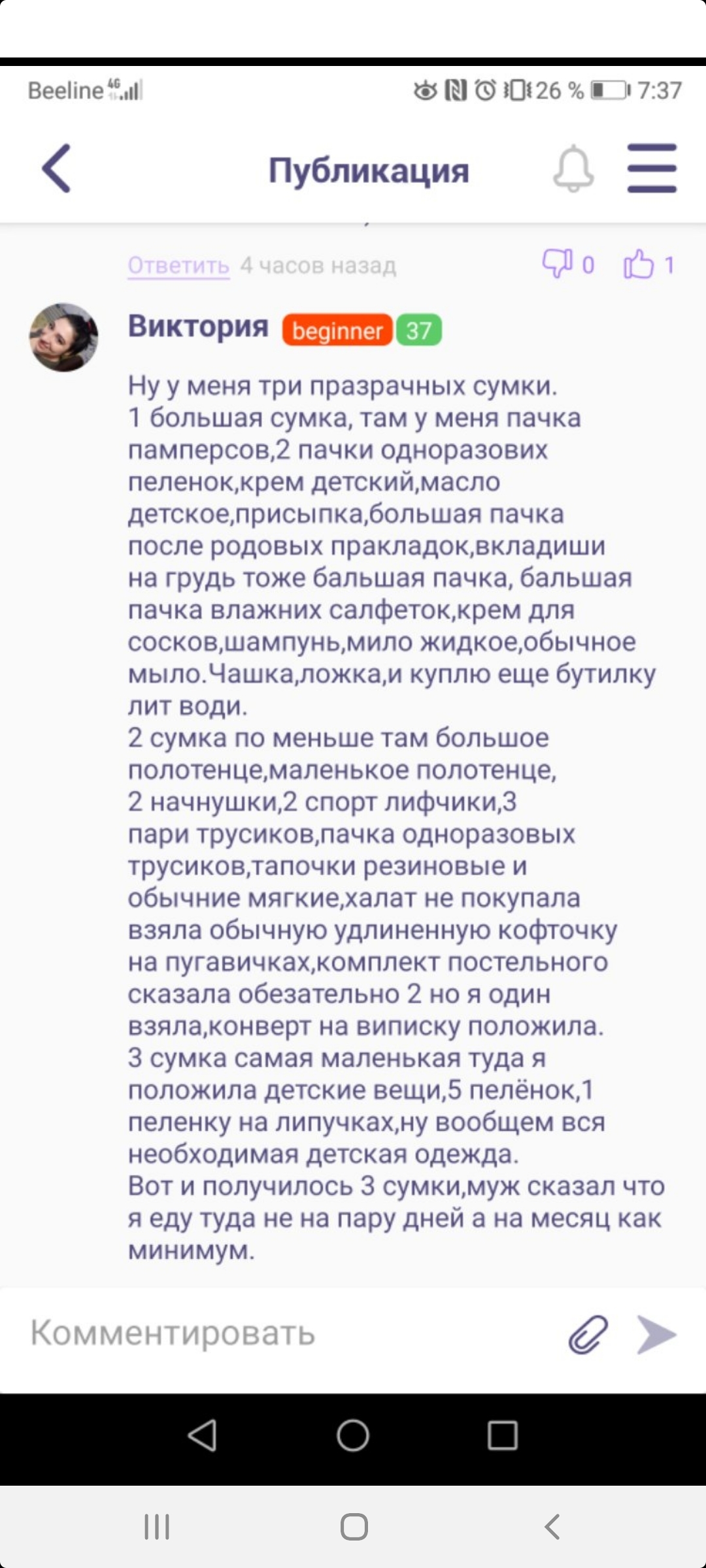Open the notifications bell
This screenshot has width=706, height=1568.
pyautogui.click(x=573, y=169)
